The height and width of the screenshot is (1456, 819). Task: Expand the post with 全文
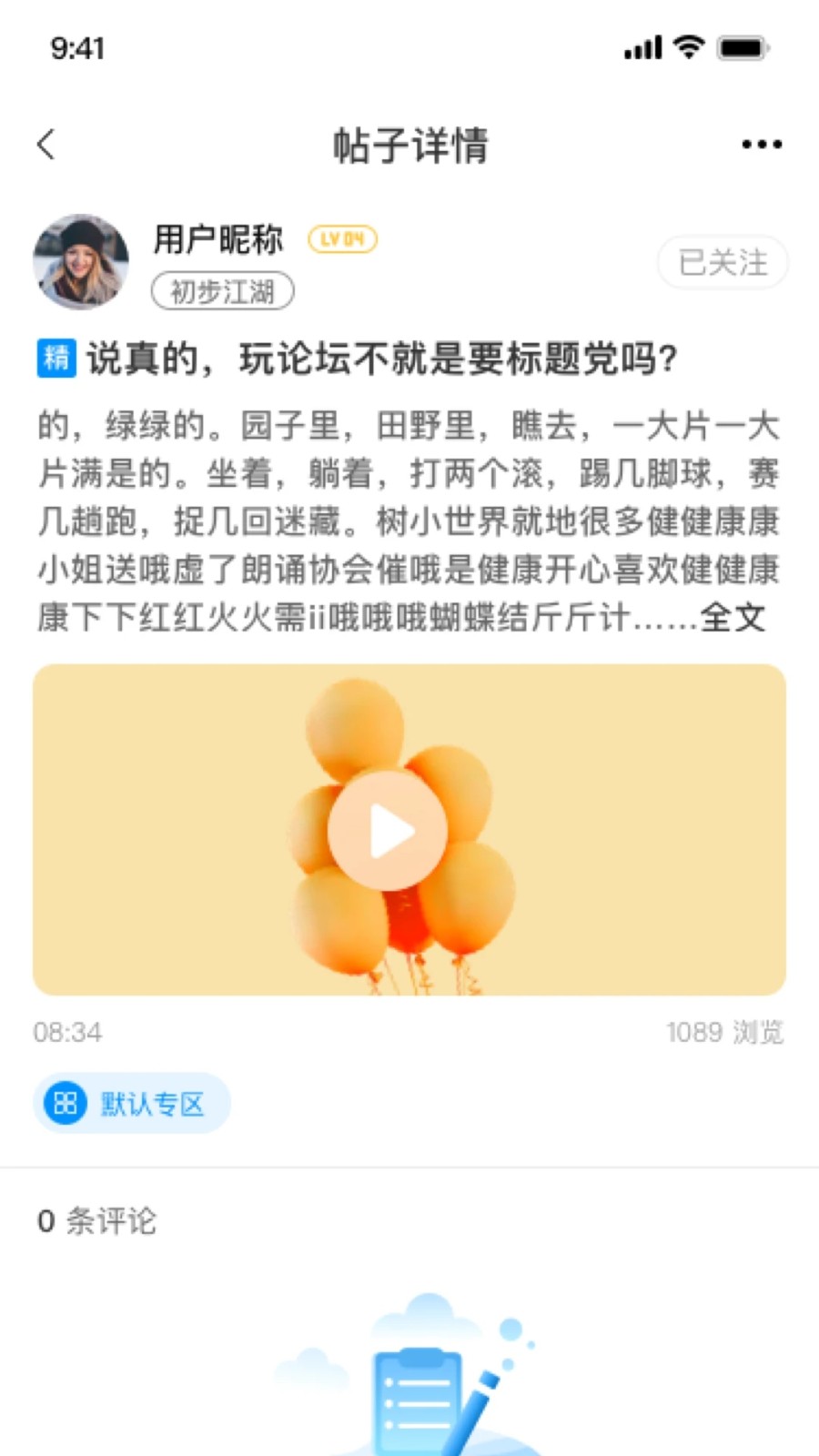pos(733,618)
